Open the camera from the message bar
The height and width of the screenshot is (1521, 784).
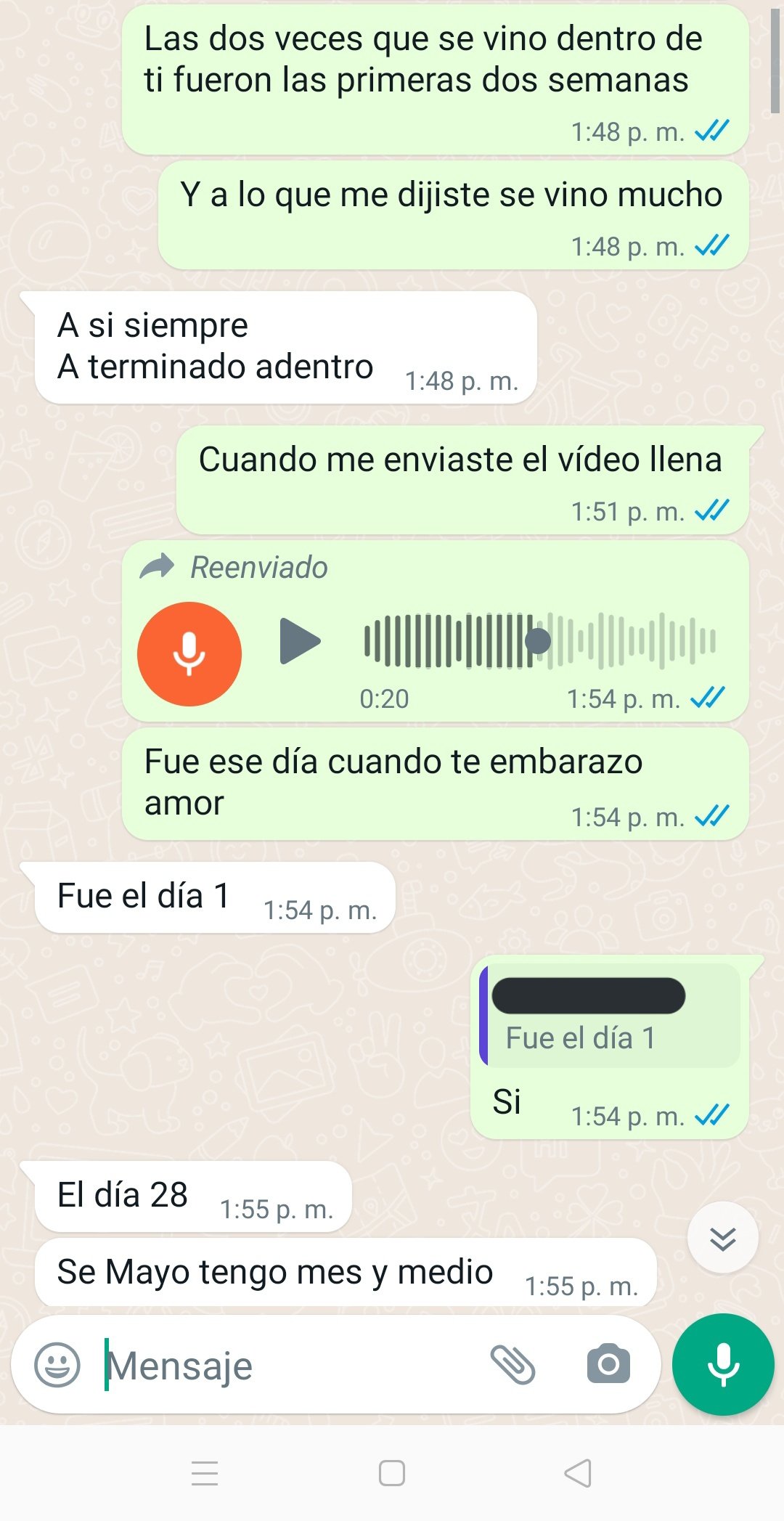[608, 1364]
